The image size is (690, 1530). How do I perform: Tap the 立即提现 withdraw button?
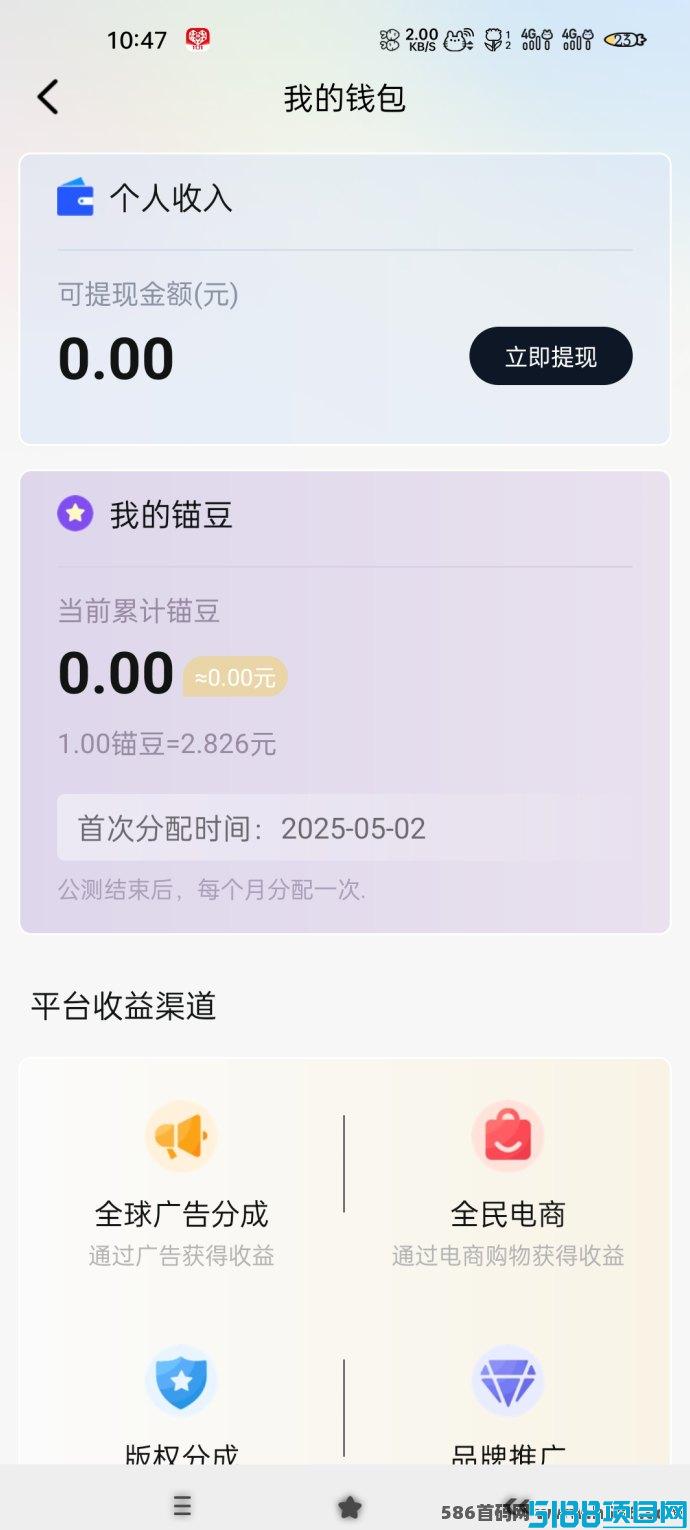pyautogui.click(x=551, y=356)
